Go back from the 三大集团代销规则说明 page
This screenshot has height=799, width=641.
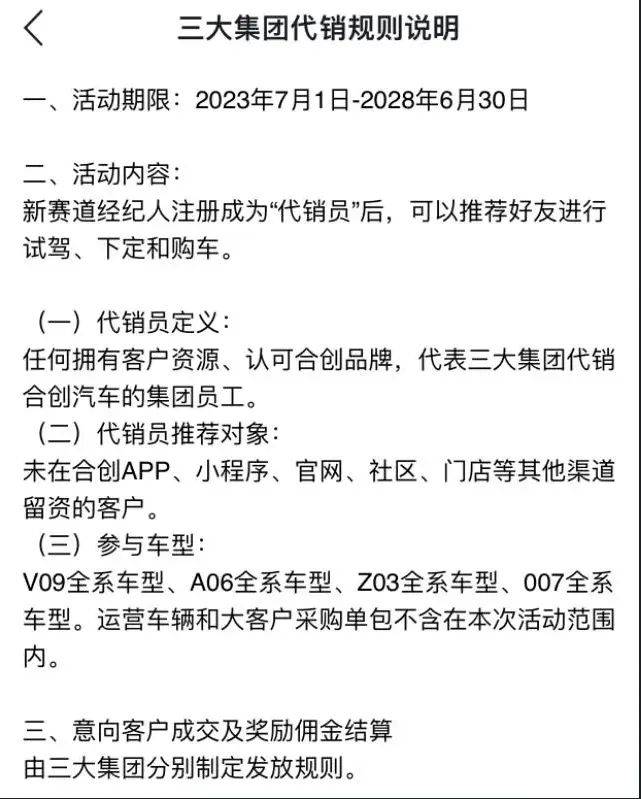pyautogui.click(x=34, y=27)
